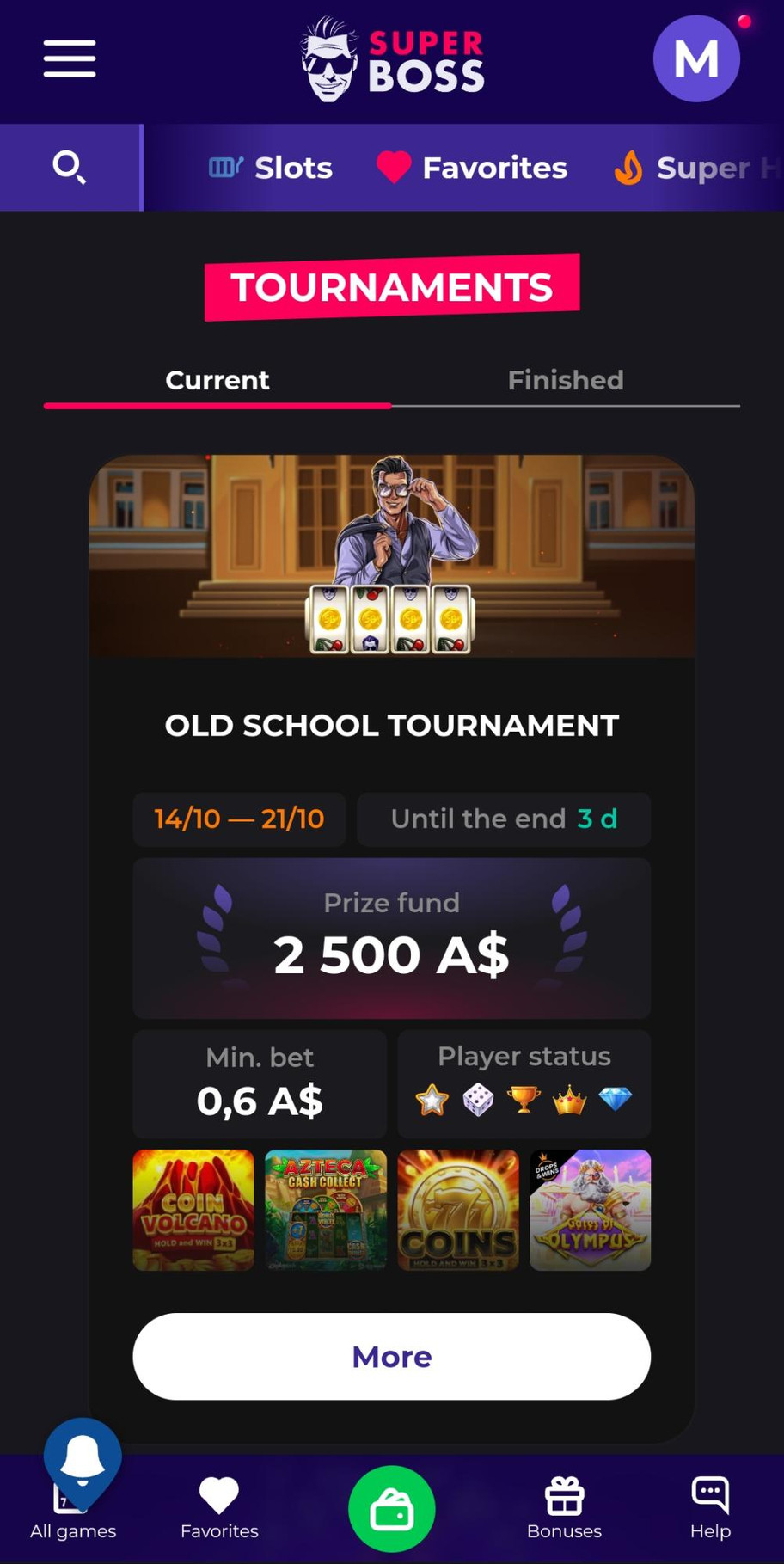
Task: Open the Favorites category in top bar
Action: (x=472, y=168)
